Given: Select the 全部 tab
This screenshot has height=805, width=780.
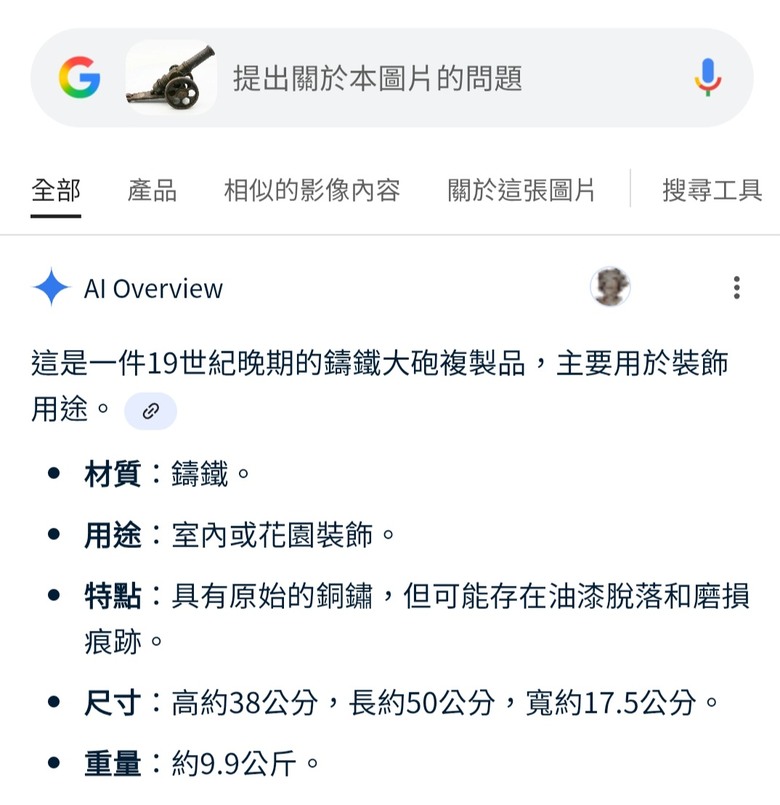Looking at the screenshot, I should 56,190.
